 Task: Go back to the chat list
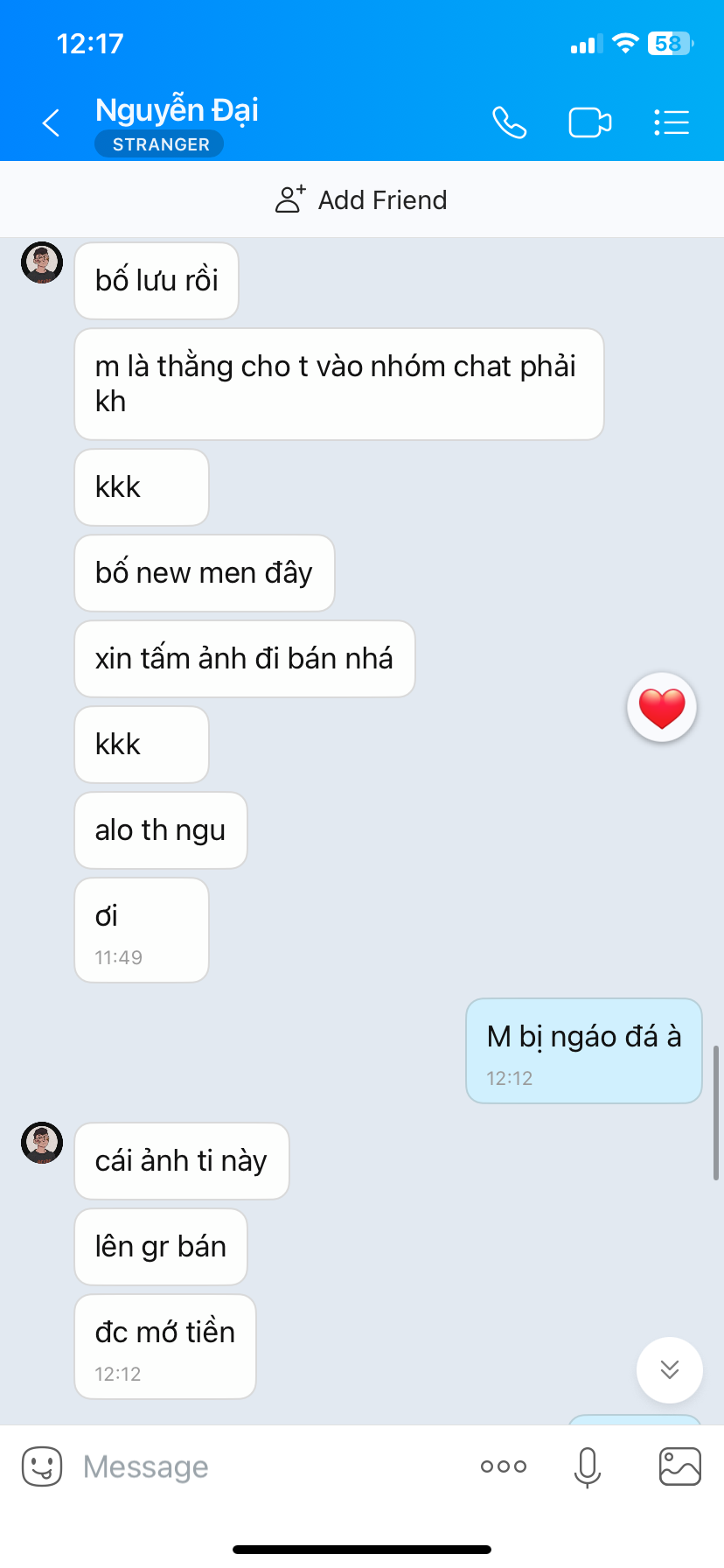coord(52,123)
